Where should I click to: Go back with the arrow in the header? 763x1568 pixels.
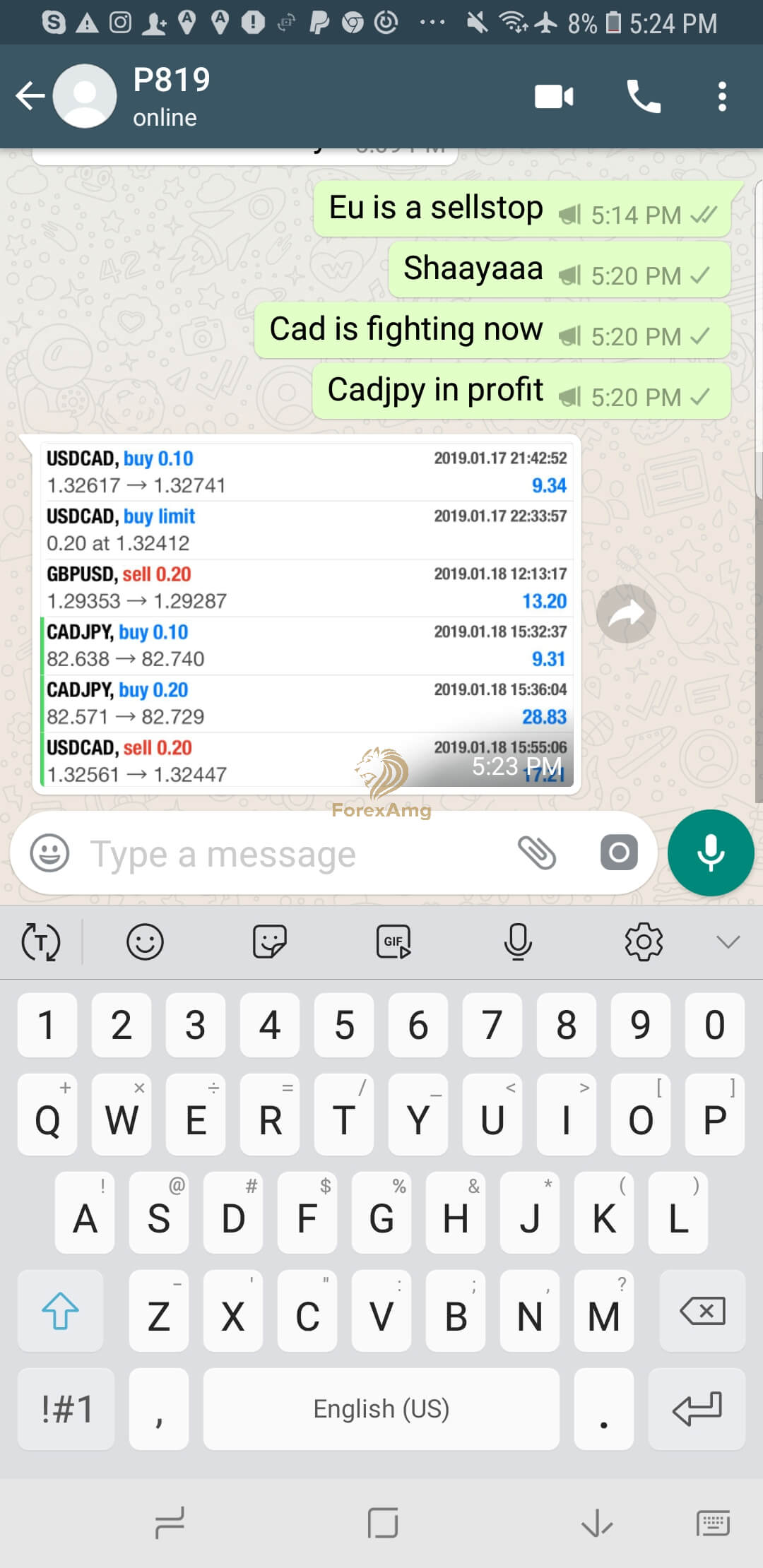(29, 95)
